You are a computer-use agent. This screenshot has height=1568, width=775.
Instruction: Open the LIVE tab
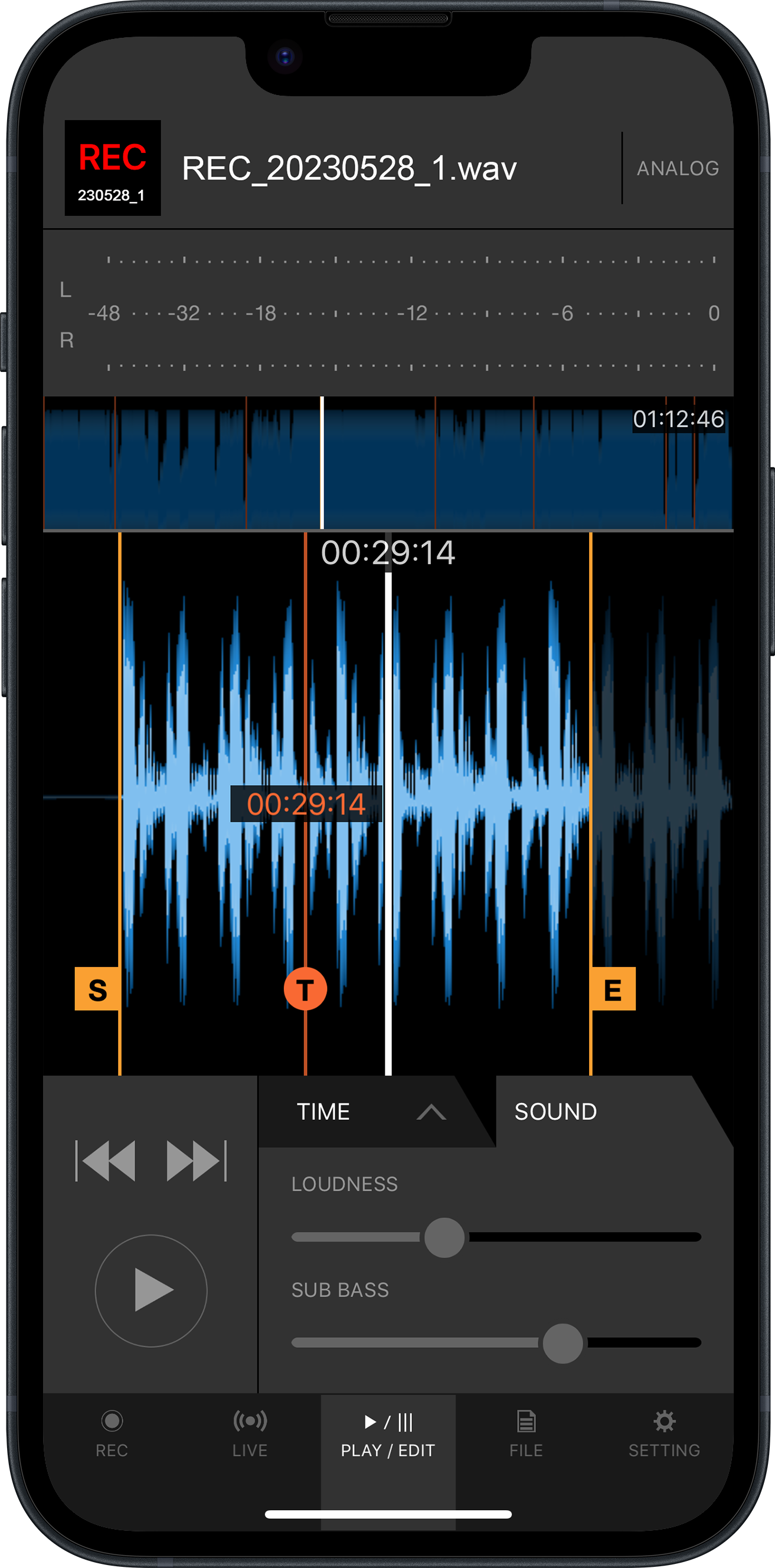point(250,1433)
